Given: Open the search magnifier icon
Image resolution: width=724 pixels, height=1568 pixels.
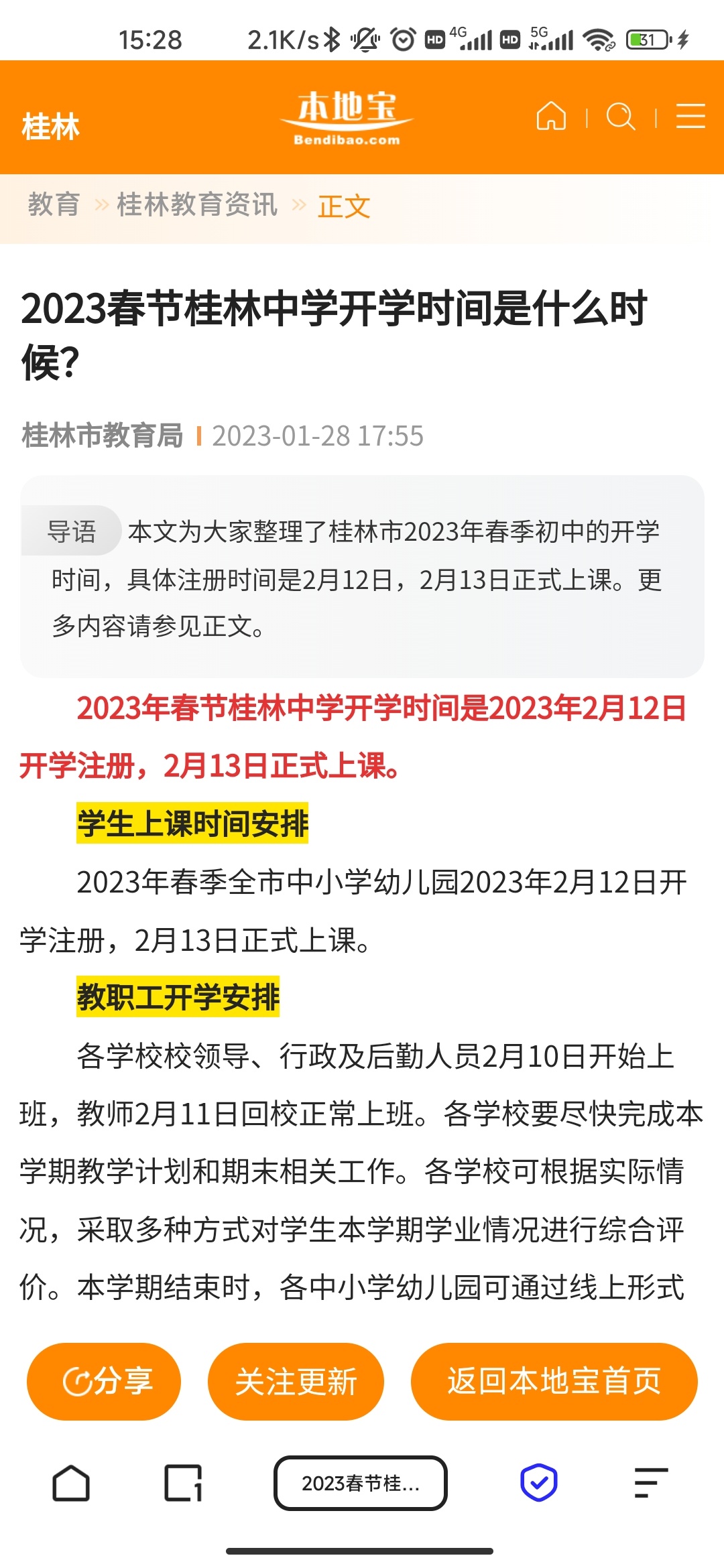Looking at the screenshot, I should click(621, 117).
